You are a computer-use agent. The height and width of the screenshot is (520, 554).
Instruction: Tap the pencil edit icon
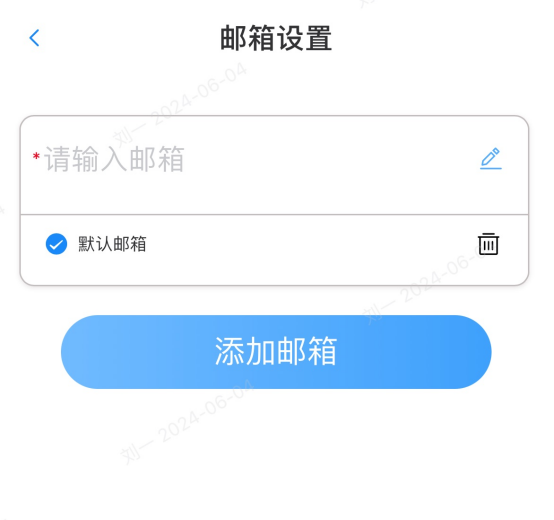[491, 159]
